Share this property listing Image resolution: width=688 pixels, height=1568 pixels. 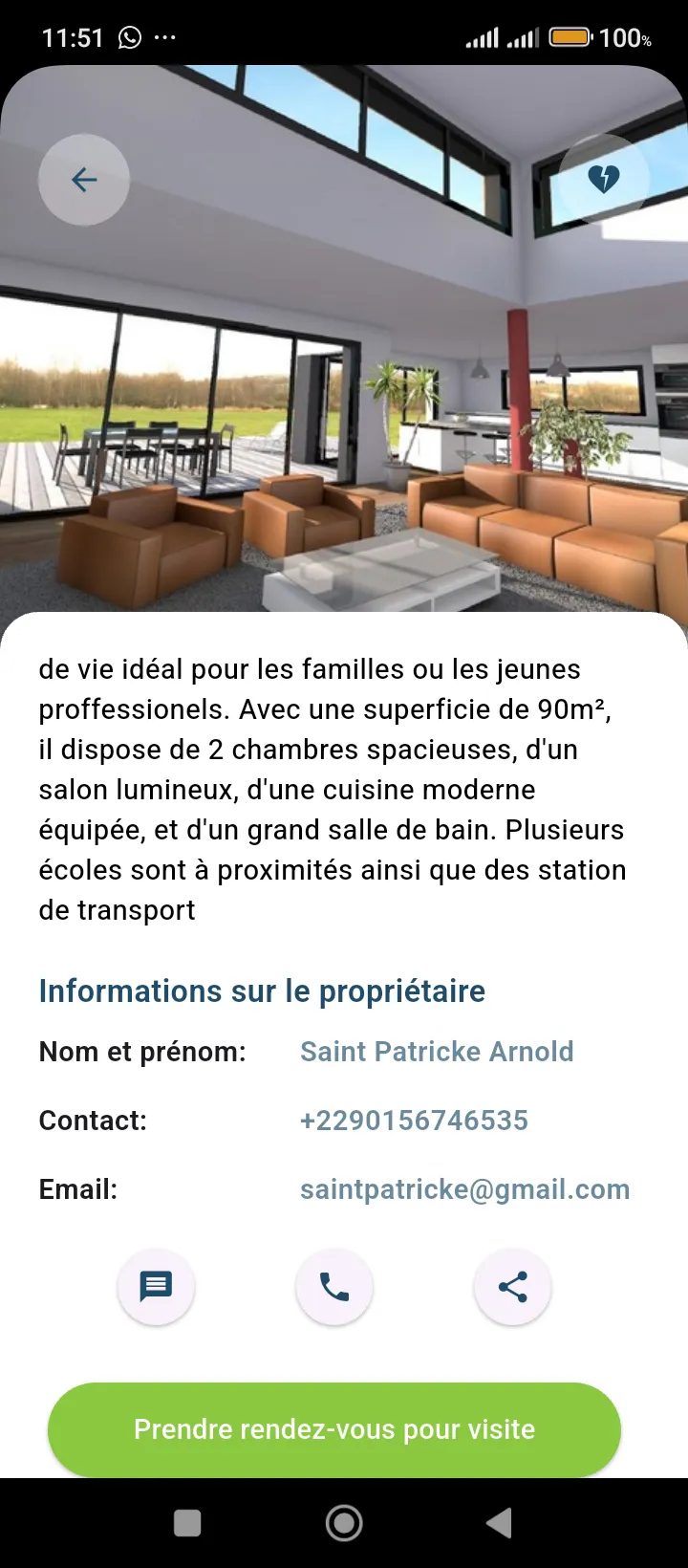[513, 1287]
